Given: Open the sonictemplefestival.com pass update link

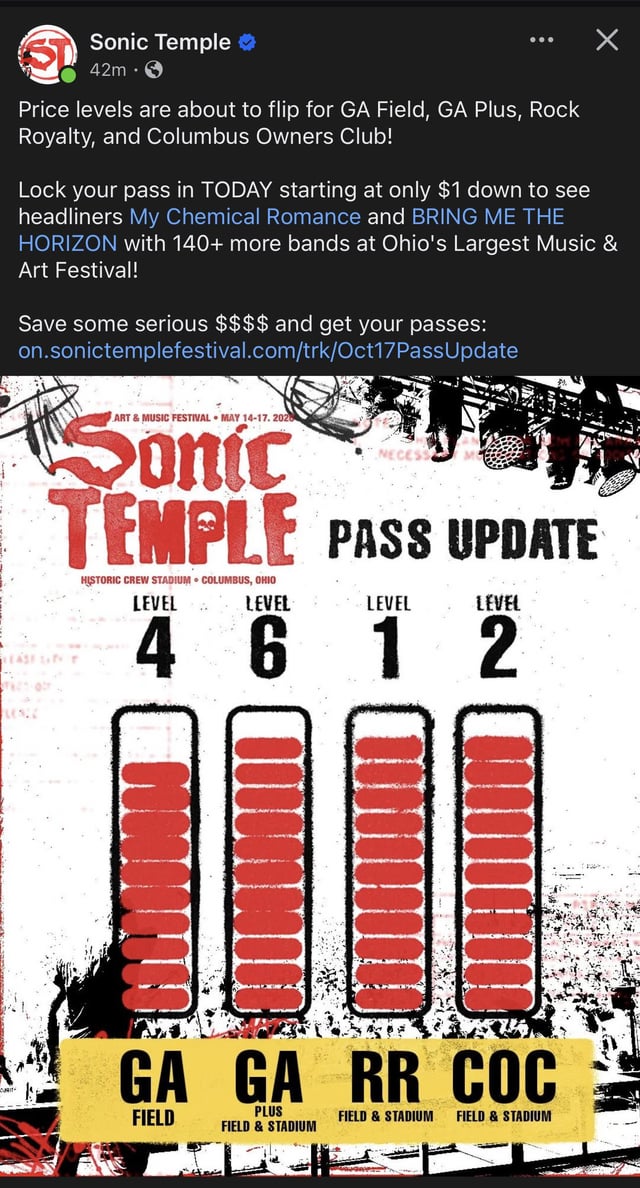Looking at the screenshot, I should 268,350.
